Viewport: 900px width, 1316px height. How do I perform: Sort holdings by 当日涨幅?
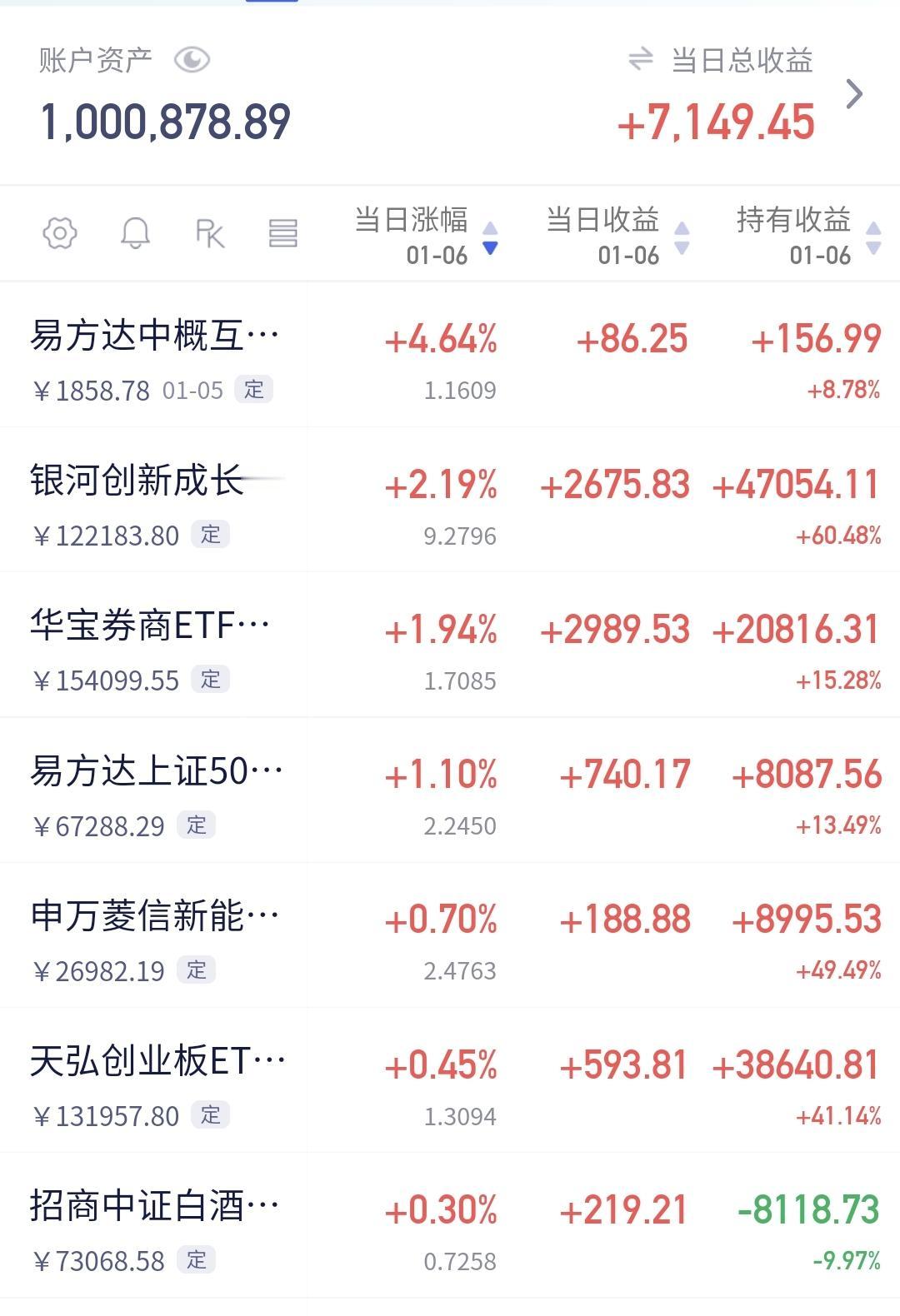(425, 235)
